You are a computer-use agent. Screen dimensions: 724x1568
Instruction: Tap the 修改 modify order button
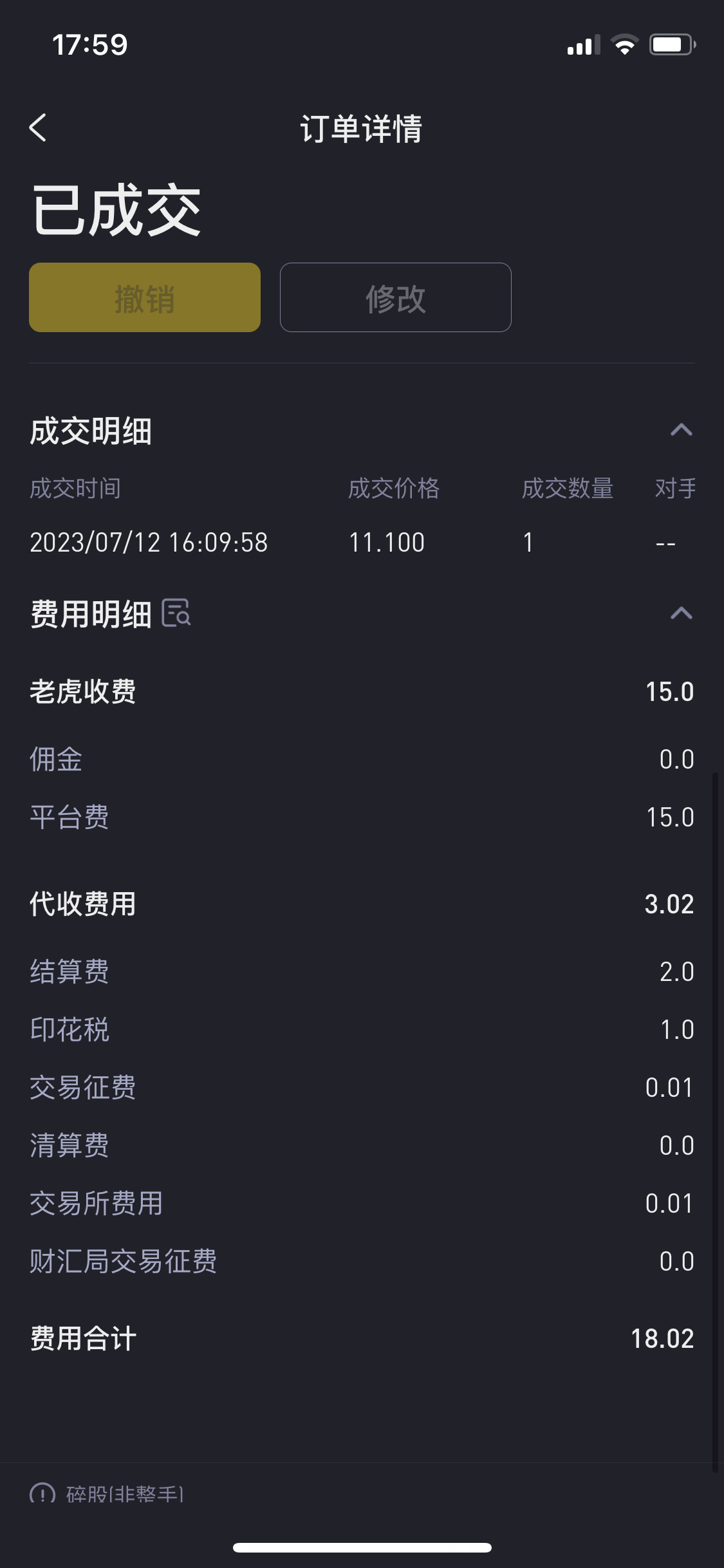click(396, 297)
